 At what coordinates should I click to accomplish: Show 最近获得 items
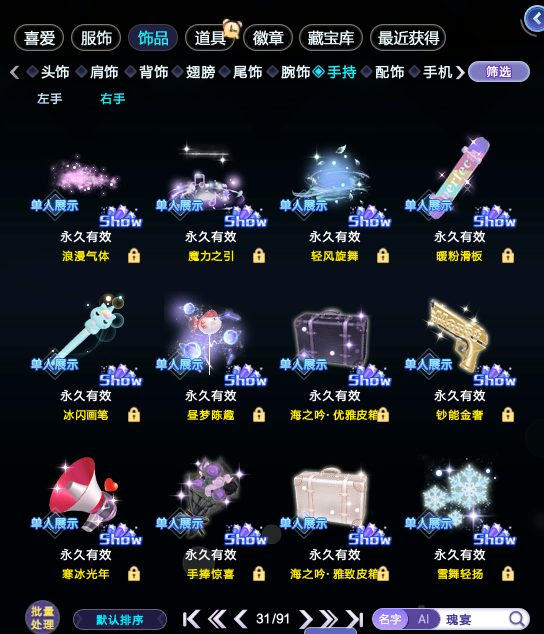(x=408, y=38)
